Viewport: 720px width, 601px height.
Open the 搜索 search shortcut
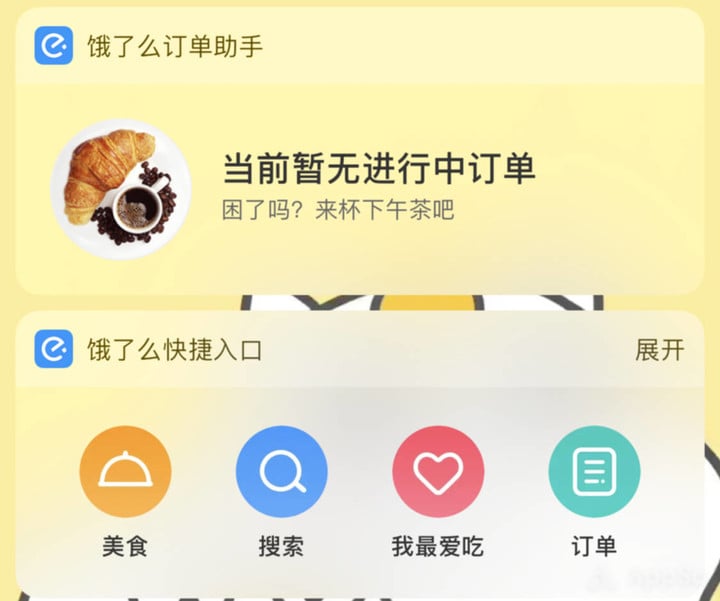pos(281,472)
